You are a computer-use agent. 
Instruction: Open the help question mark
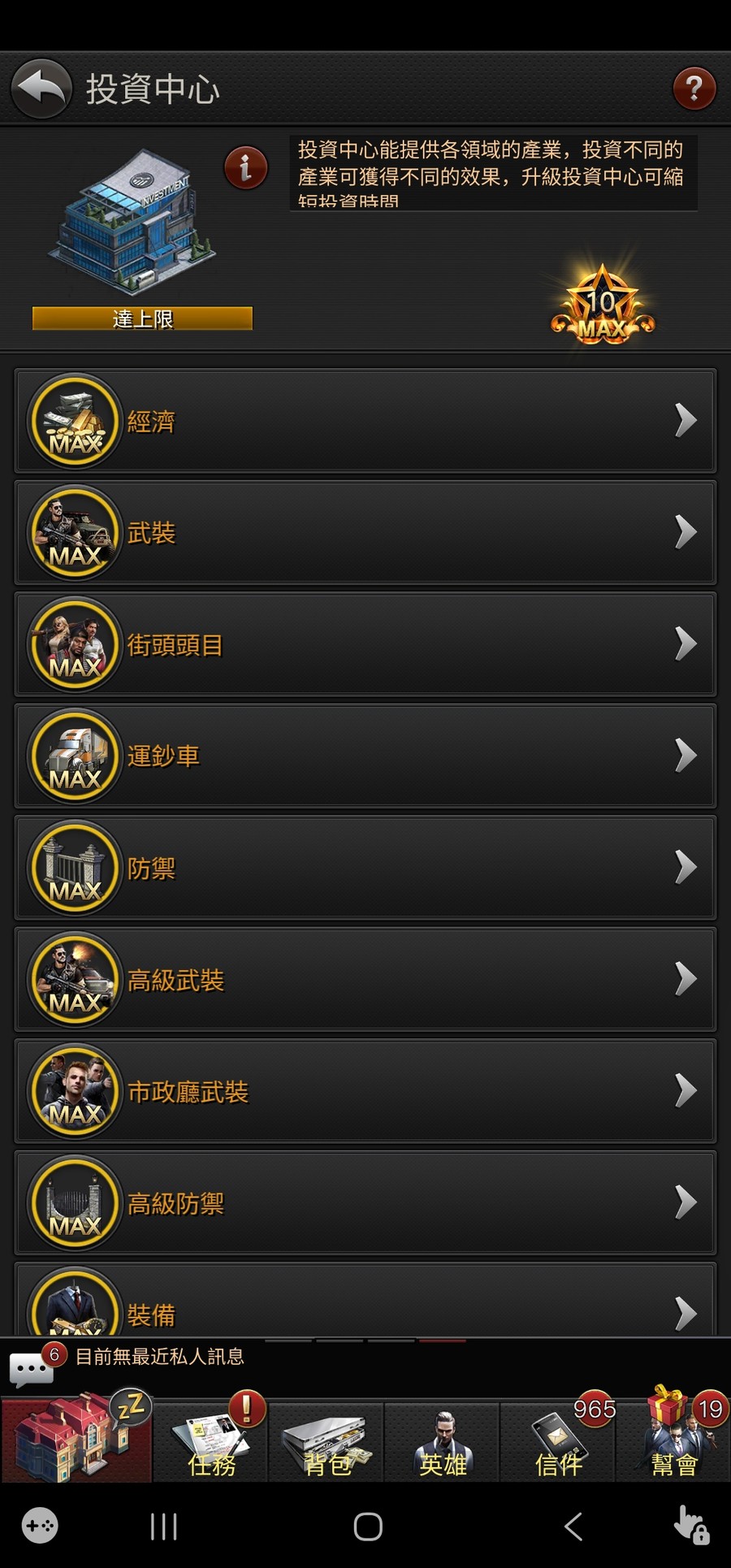coord(694,89)
